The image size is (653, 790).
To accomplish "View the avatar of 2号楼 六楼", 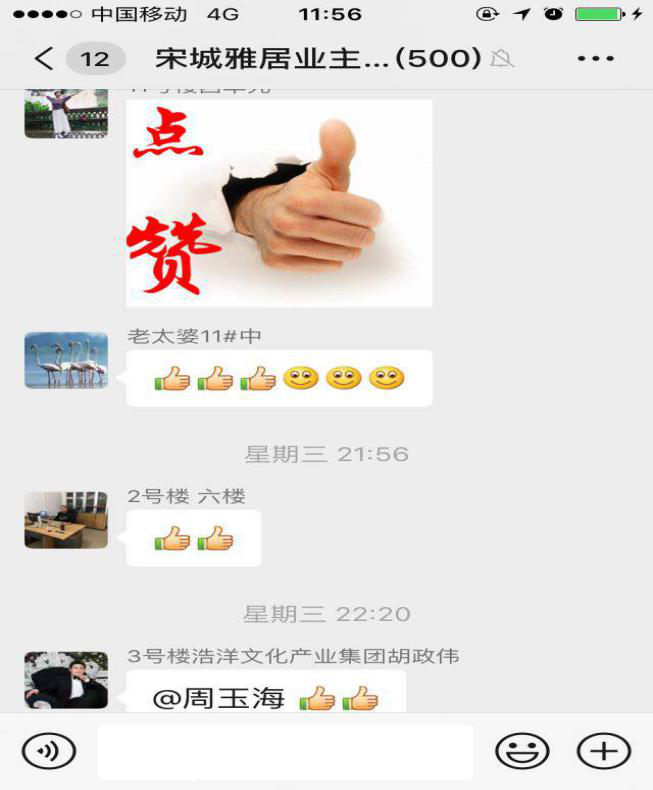I will click(x=66, y=520).
